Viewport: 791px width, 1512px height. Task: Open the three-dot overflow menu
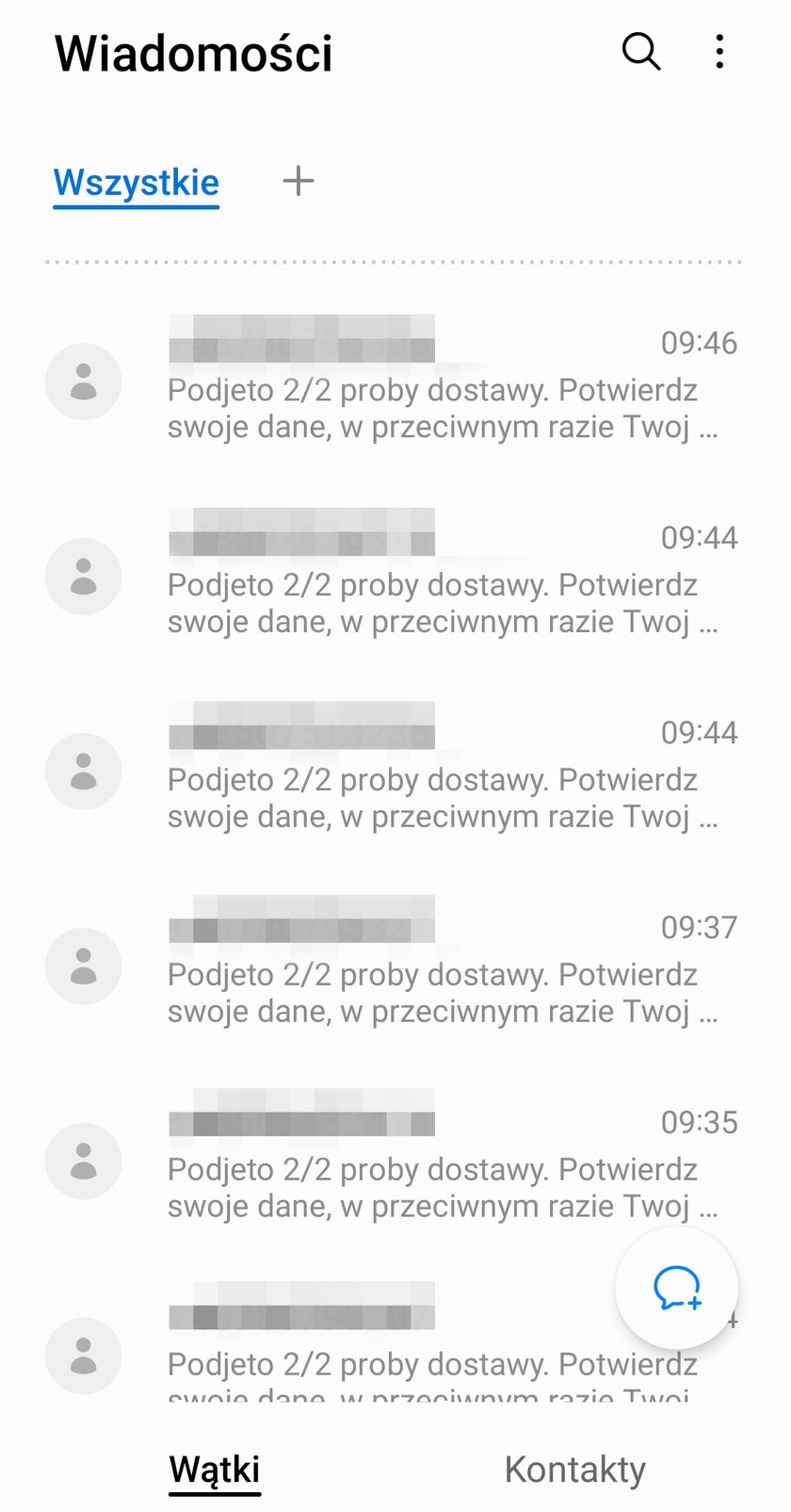[x=719, y=51]
